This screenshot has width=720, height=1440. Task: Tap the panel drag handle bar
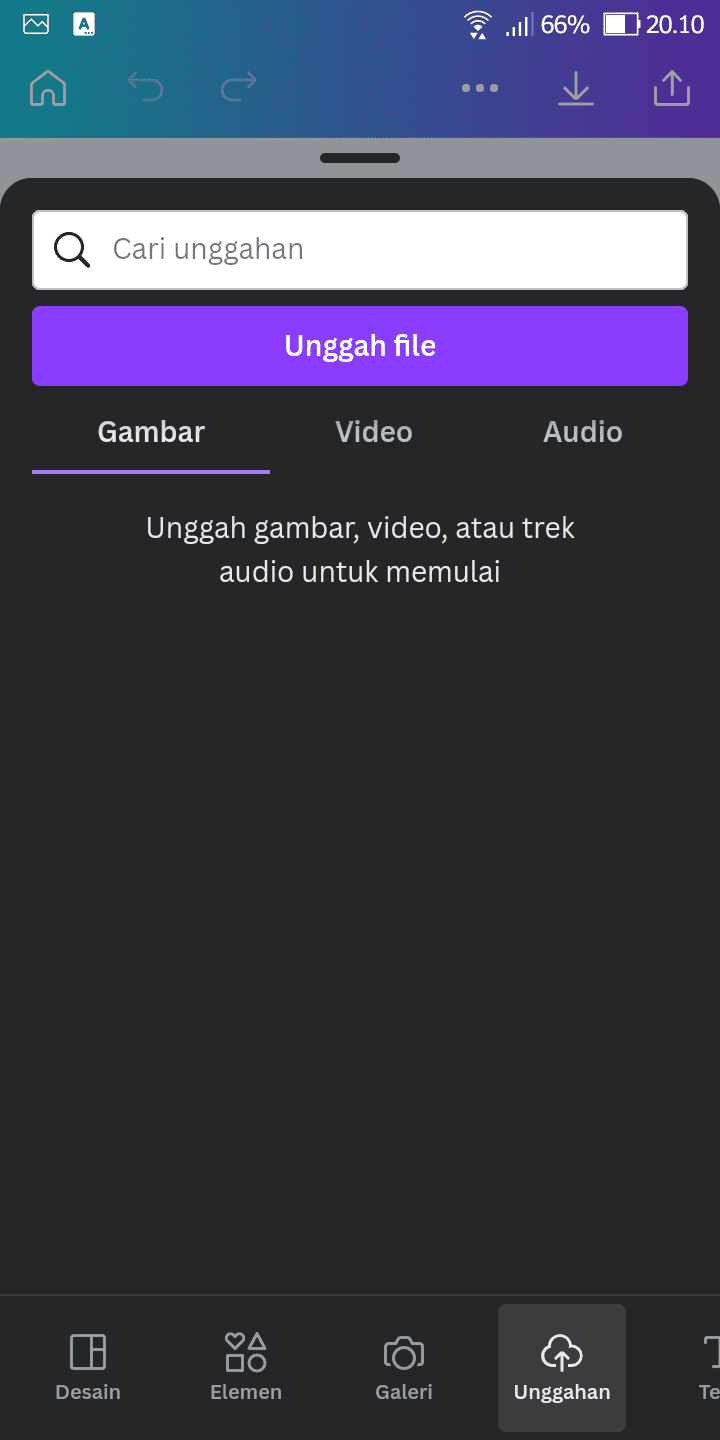click(360, 158)
